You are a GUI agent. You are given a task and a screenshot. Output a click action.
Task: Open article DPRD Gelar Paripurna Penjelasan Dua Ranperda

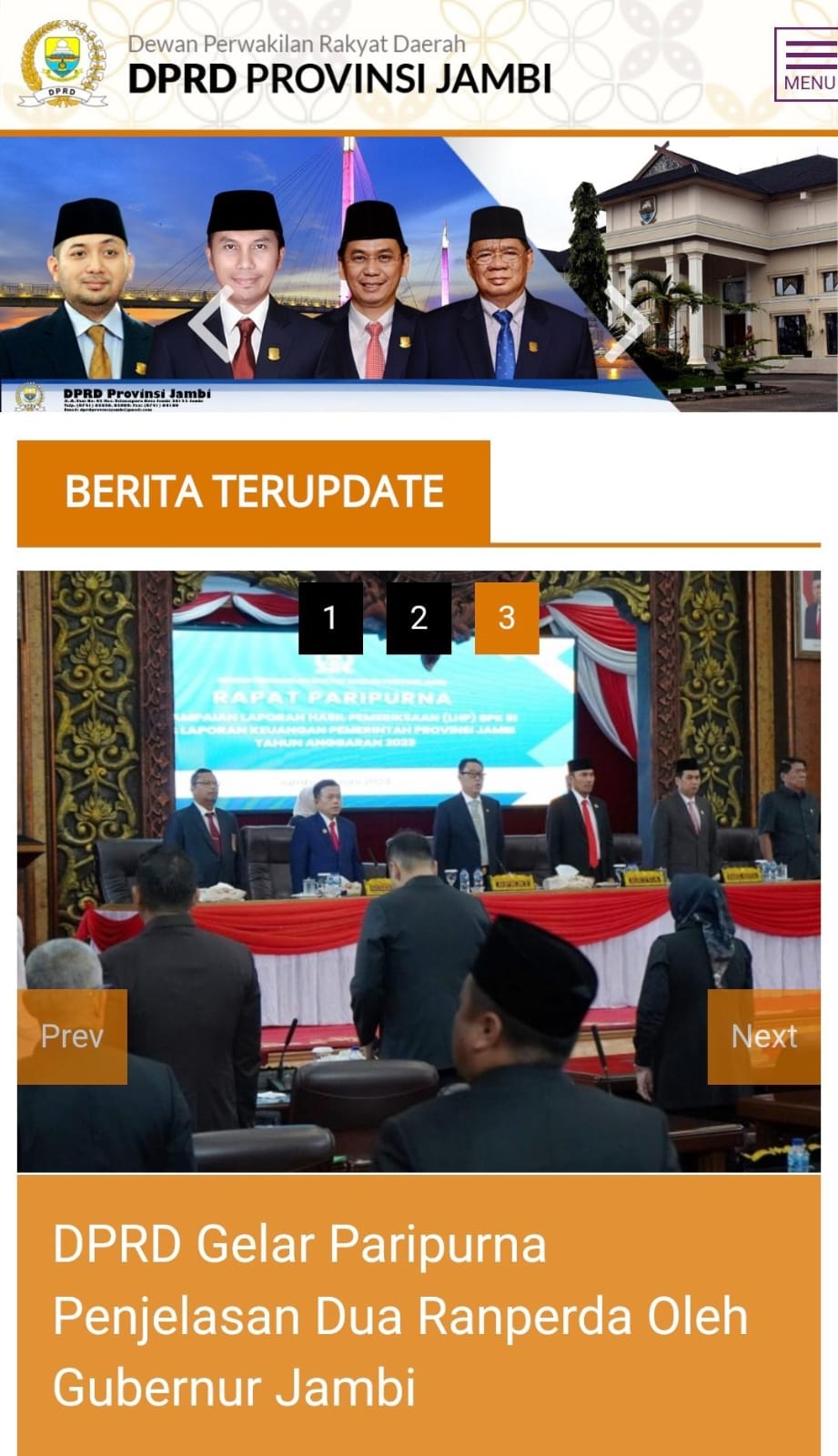(x=400, y=1316)
